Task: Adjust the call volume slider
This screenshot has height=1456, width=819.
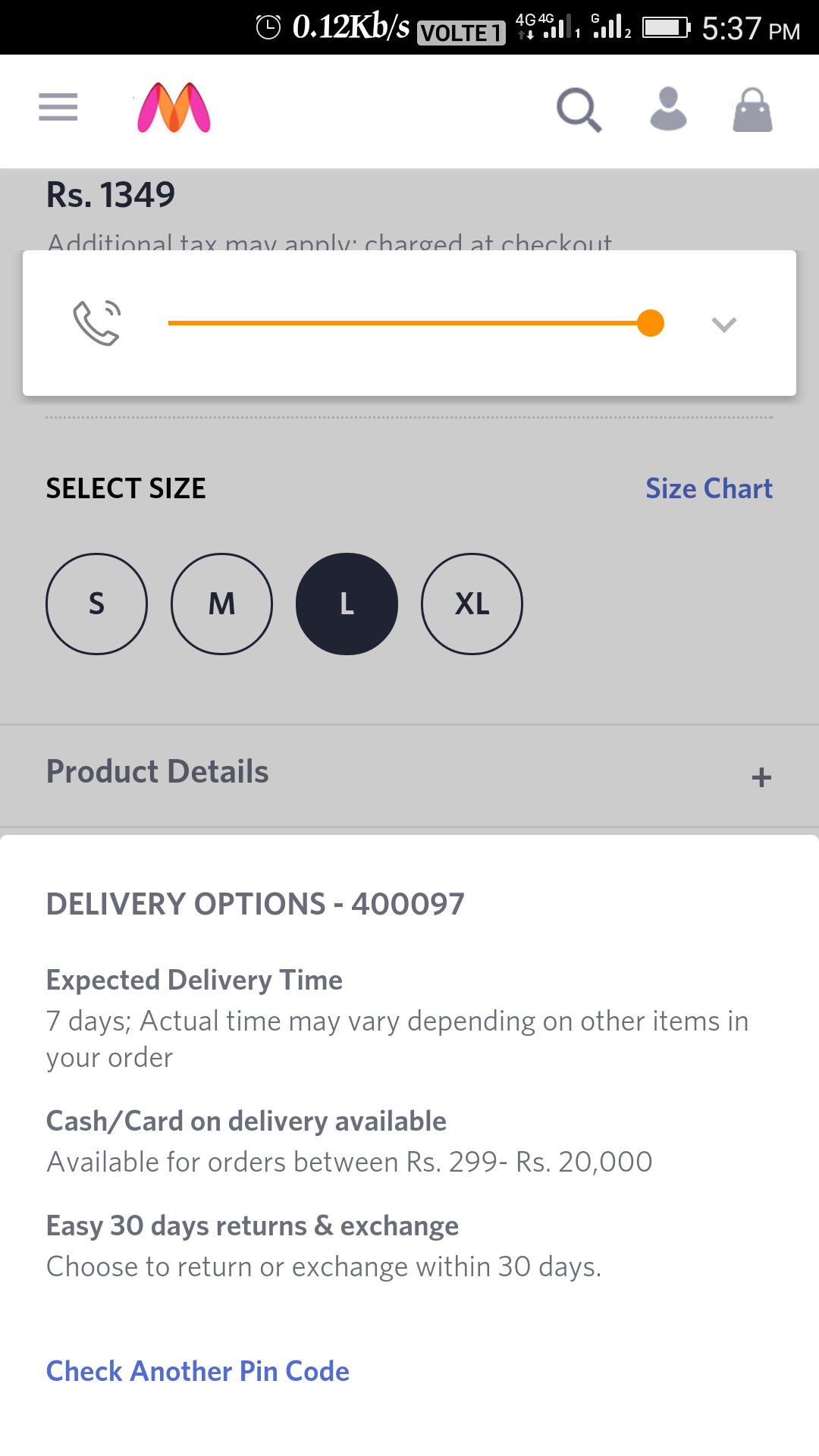Action: coord(650,323)
